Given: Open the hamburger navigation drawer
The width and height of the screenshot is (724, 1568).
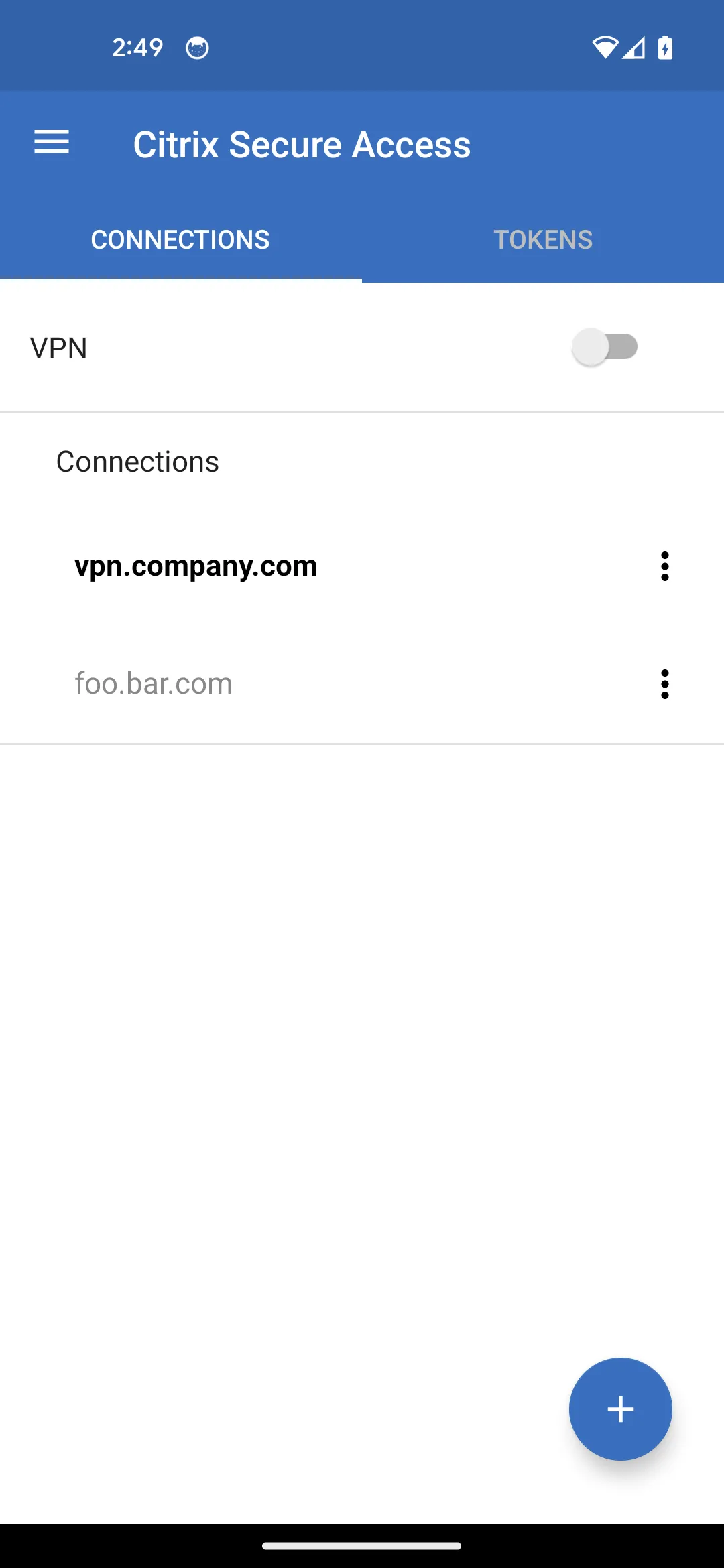Looking at the screenshot, I should coord(52,142).
